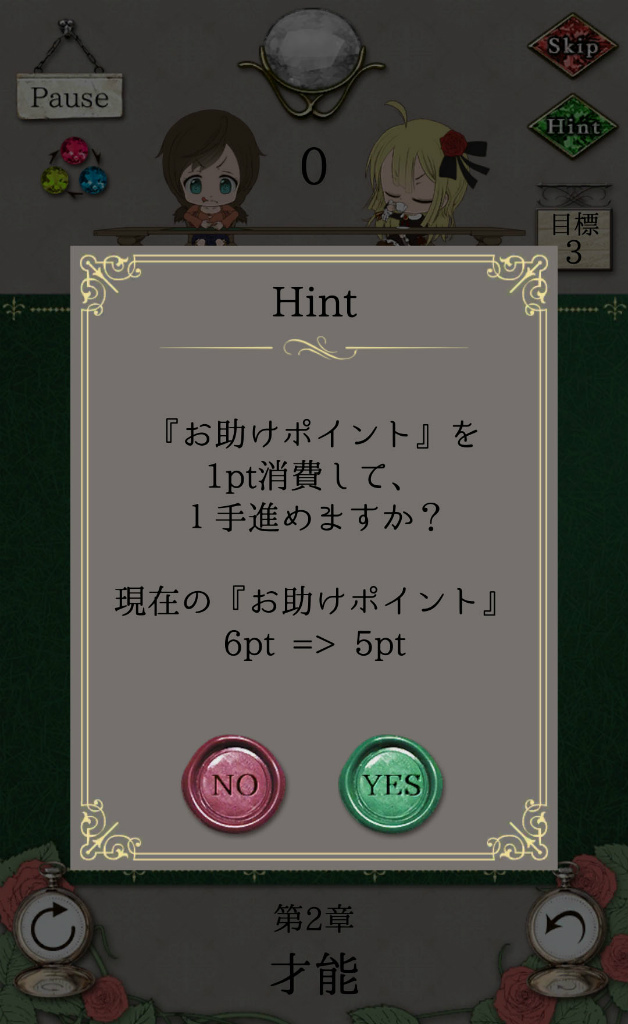This screenshot has height=1024, width=628.
Task: Decline the hint with the NO button
Action: pyautogui.click(x=234, y=784)
